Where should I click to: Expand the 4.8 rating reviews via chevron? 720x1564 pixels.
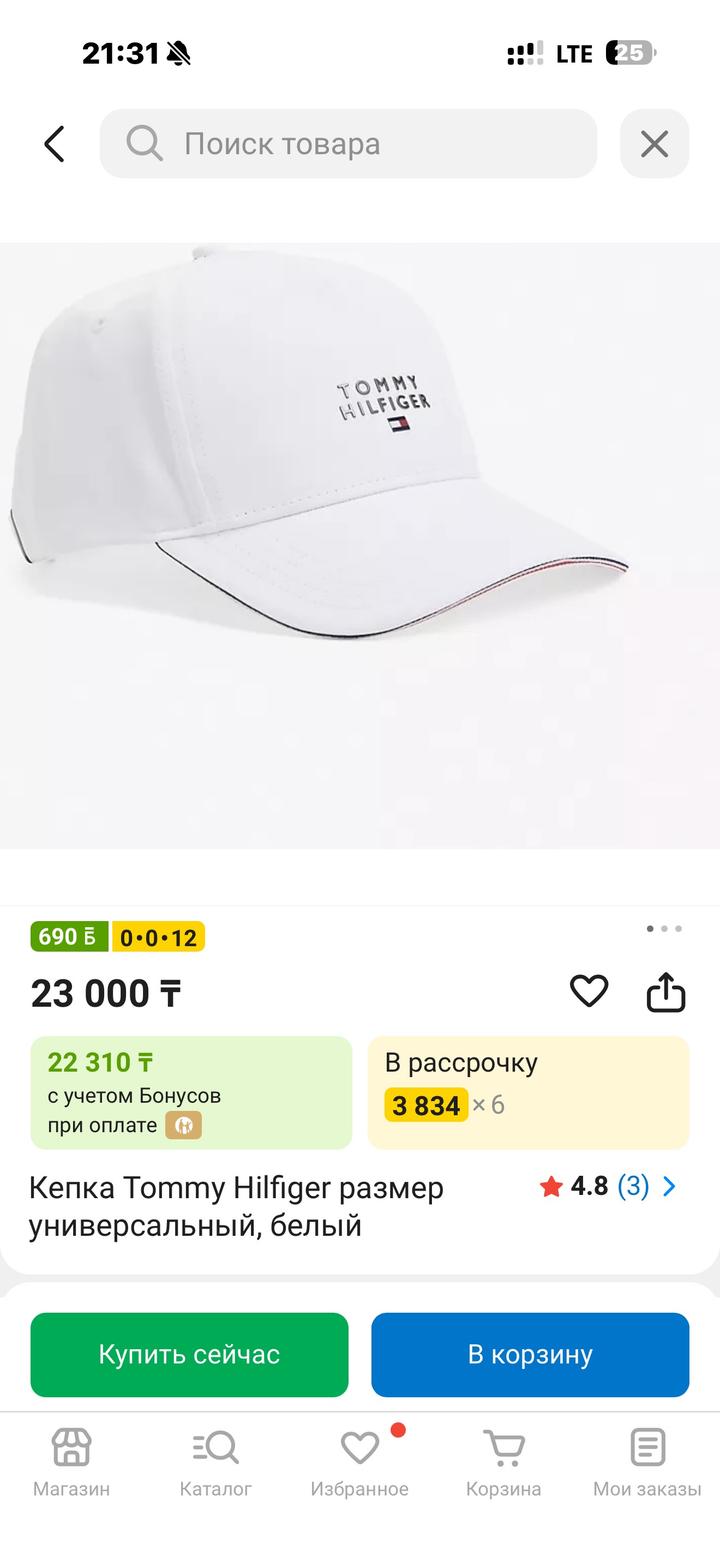[x=669, y=1187]
